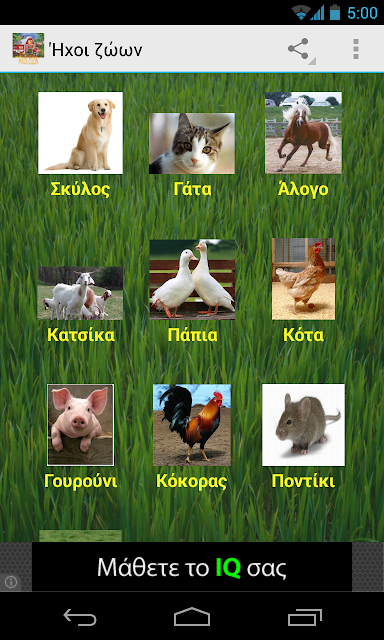384x640 pixels.
Task: Play the dog sound (Σκύλος)
Action: (x=80, y=133)
